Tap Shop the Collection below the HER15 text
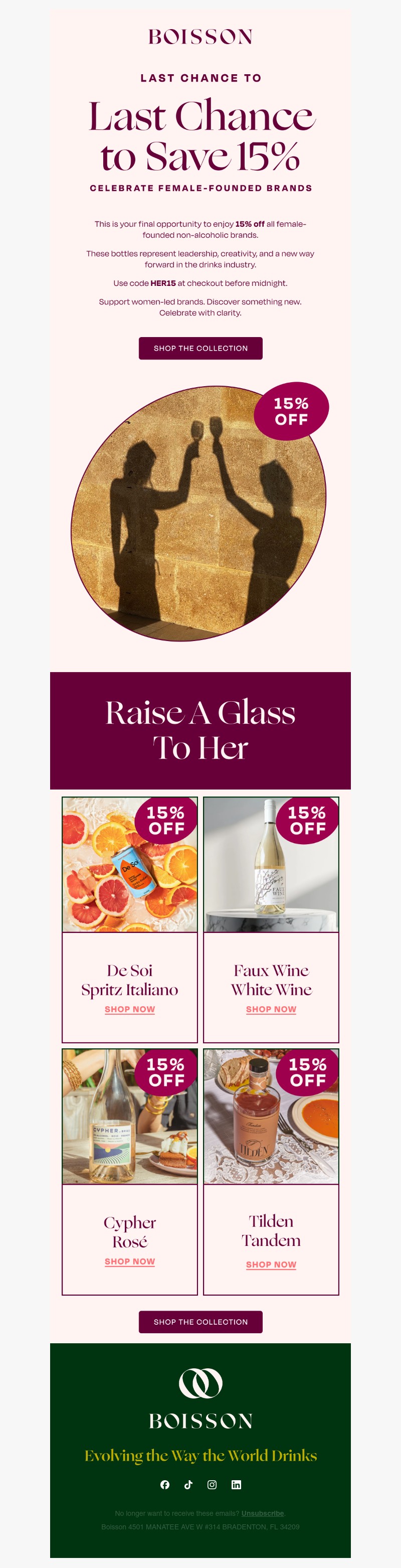401x1568 pixels. coord(200,348)
